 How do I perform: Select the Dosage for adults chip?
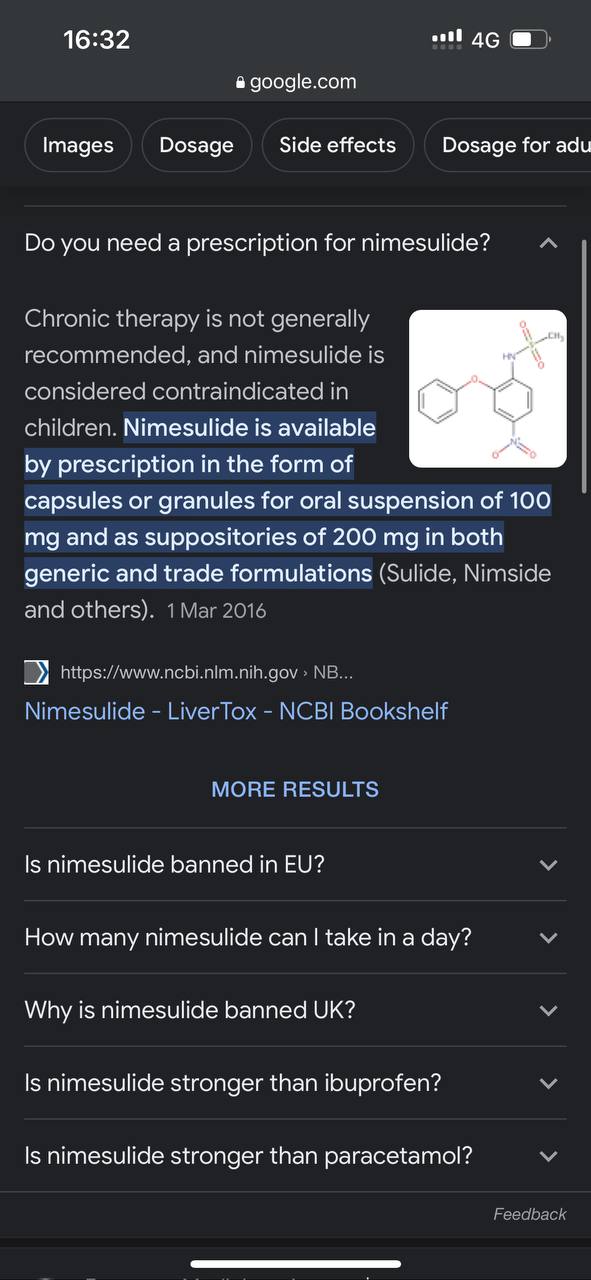coord(508,145)
